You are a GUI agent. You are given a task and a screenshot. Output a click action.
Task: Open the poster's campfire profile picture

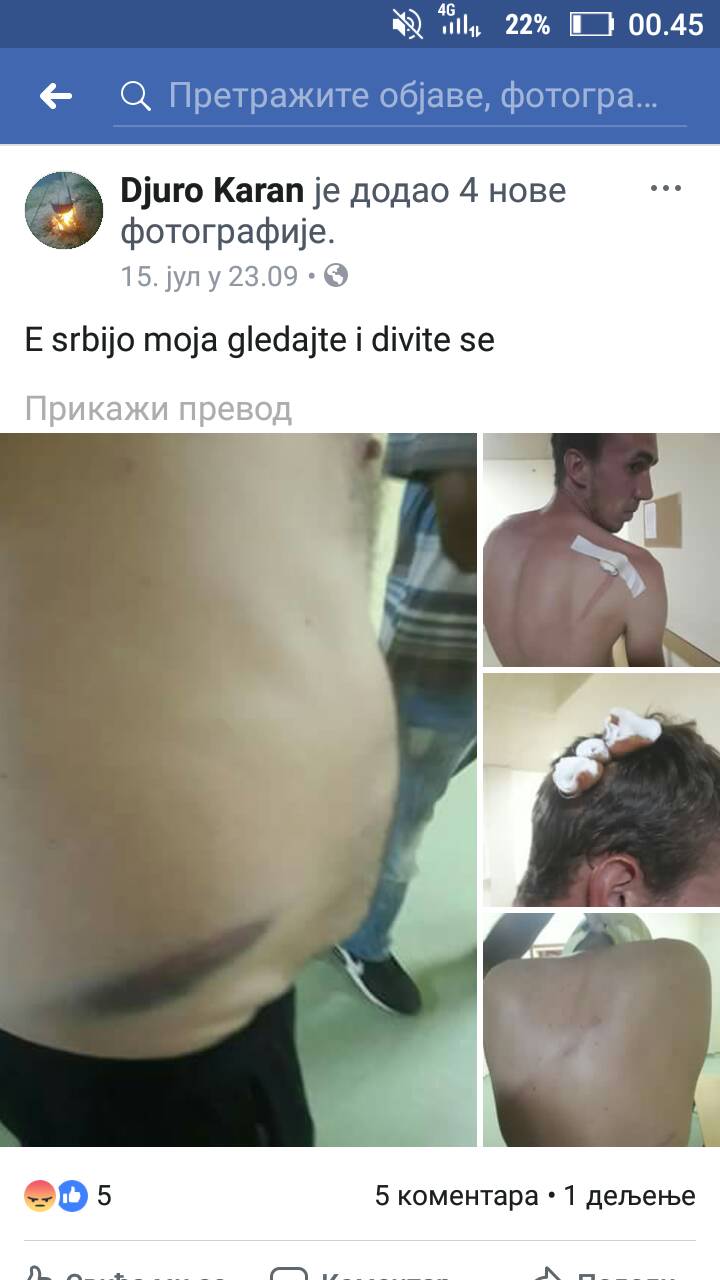coord(64,210)
